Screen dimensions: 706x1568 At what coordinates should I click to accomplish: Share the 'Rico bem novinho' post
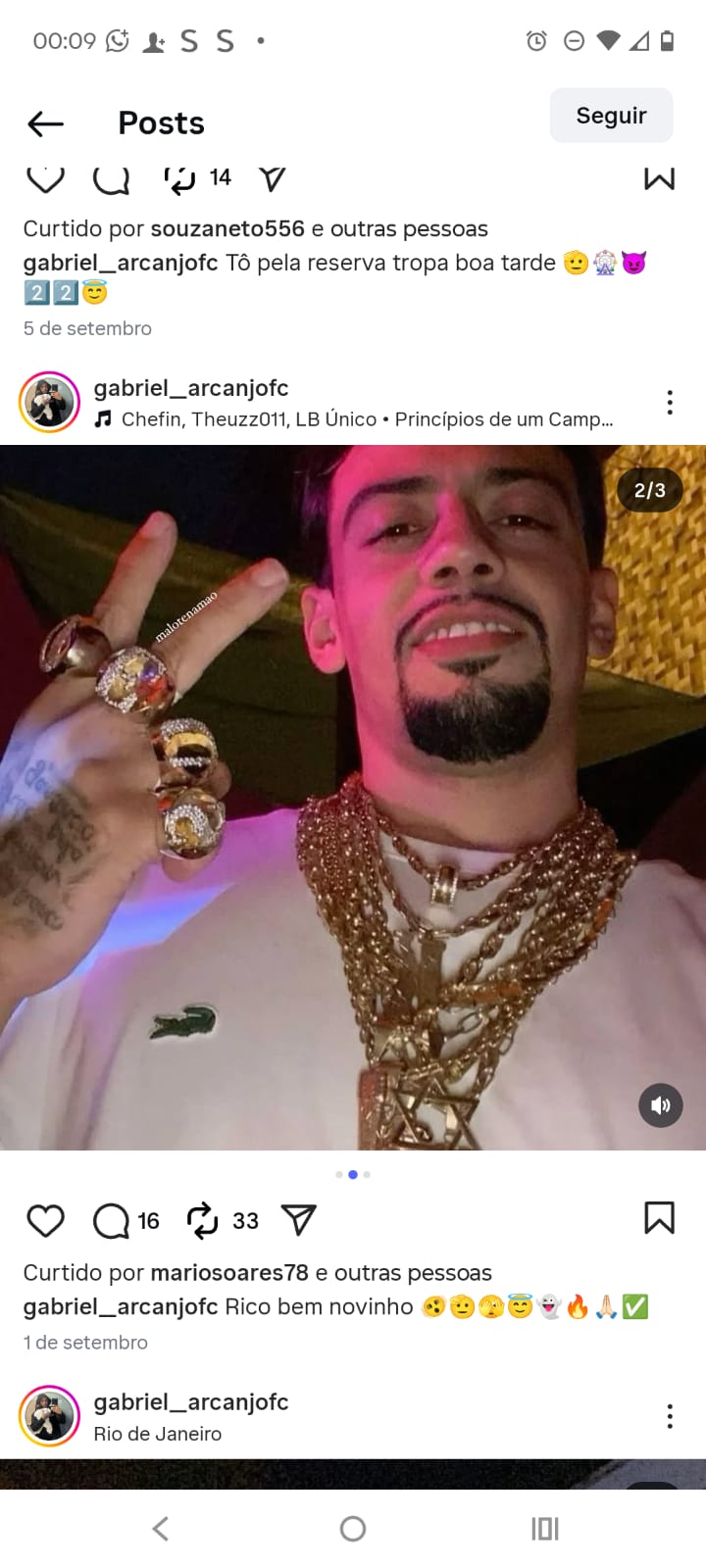coord(298,1220)
